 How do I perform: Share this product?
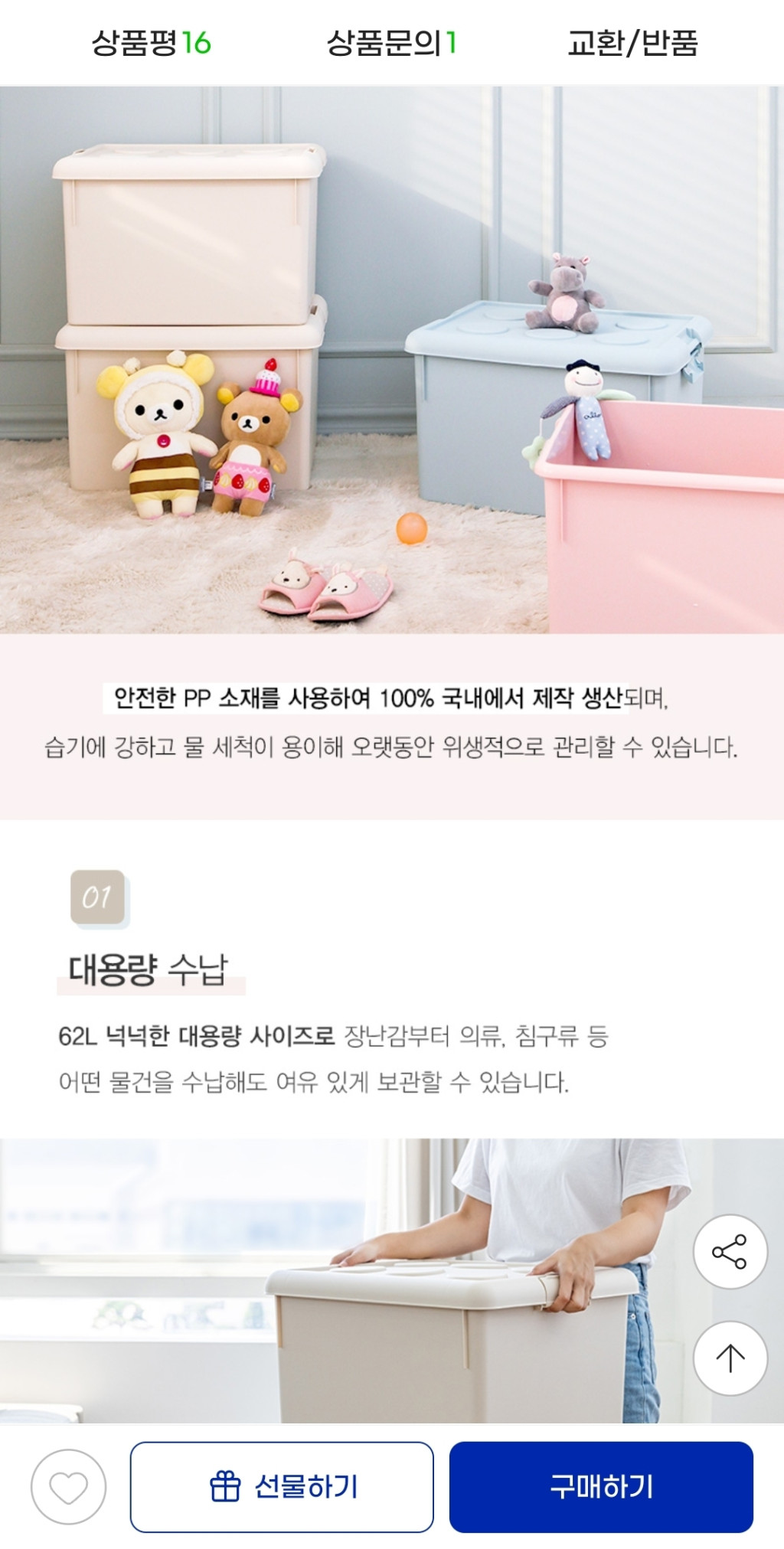pos(730,1252)
